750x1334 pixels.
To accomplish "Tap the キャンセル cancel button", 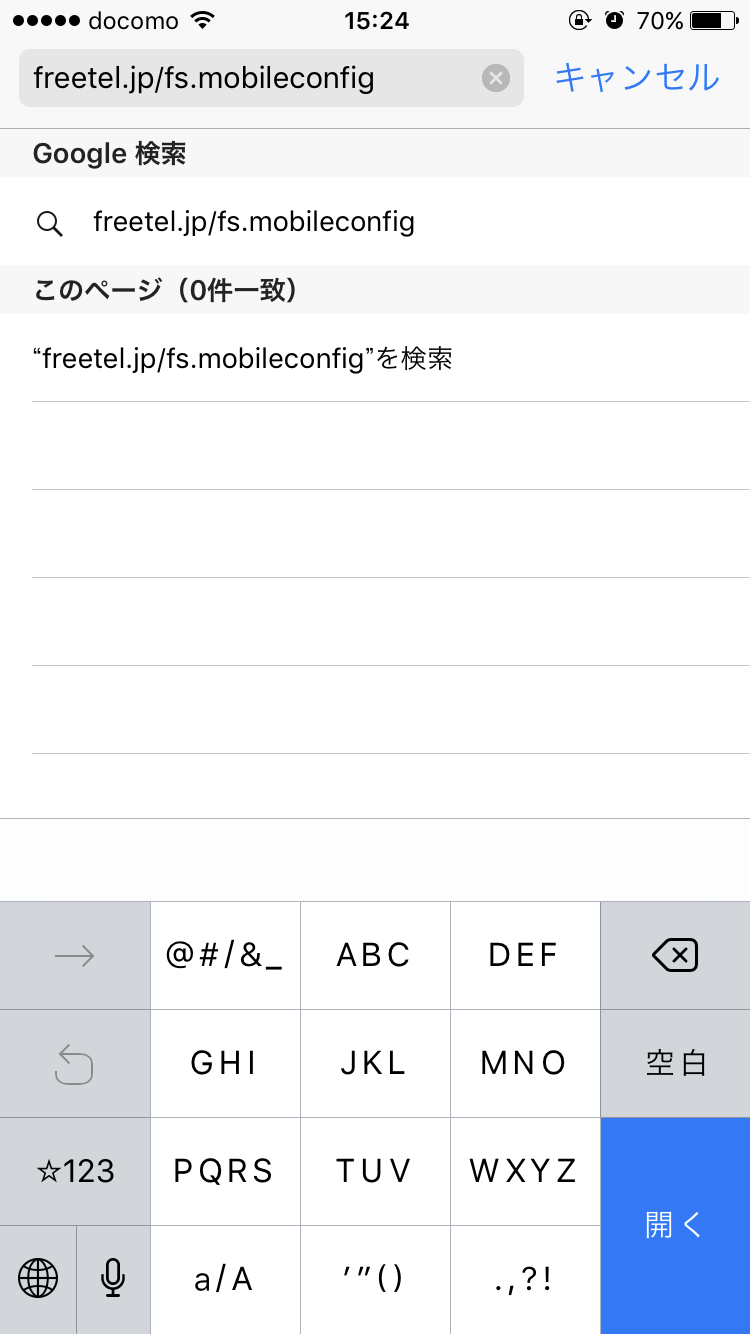I will click(637, 77).
